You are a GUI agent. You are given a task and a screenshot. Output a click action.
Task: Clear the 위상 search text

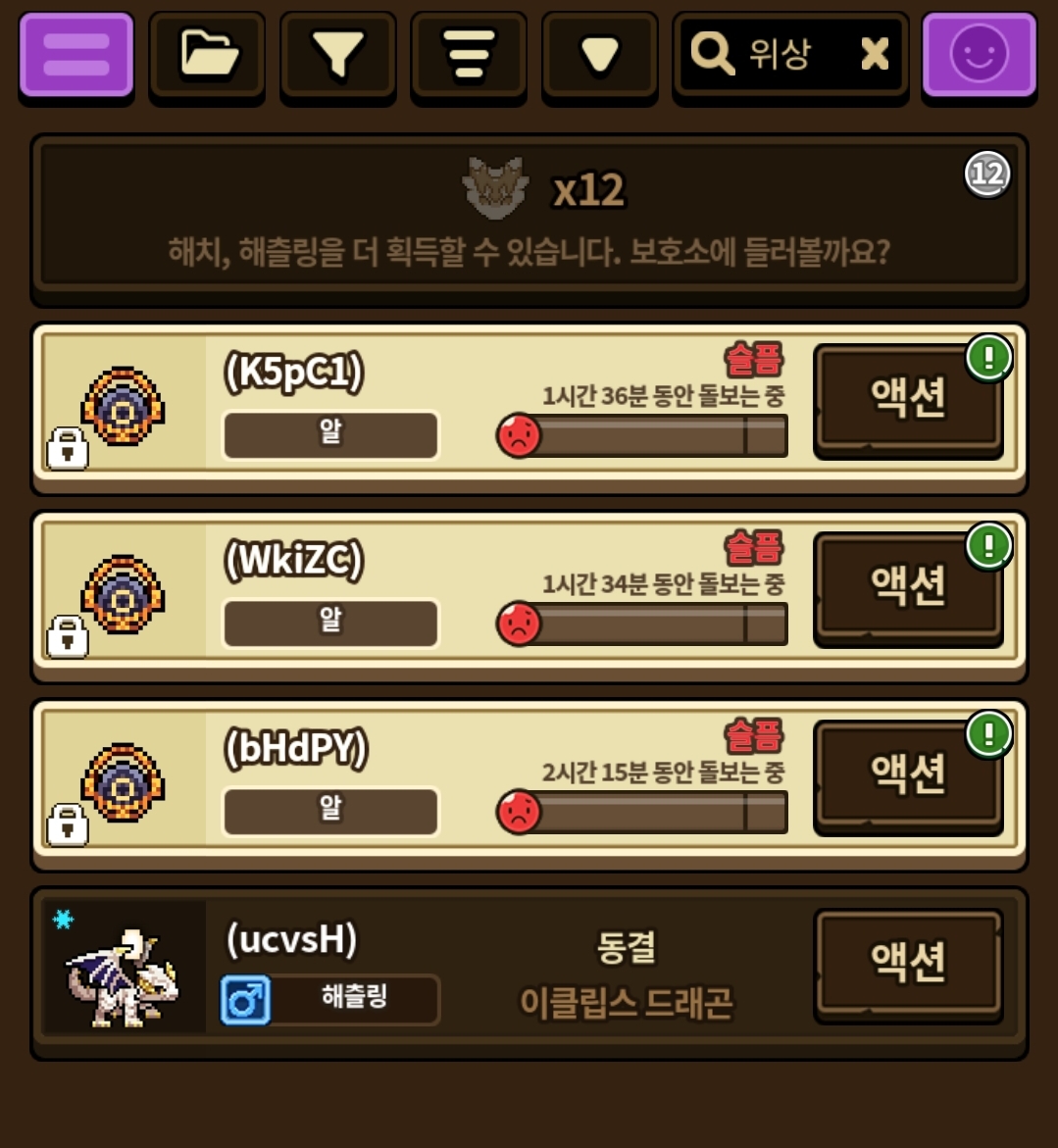click(875, 54)
